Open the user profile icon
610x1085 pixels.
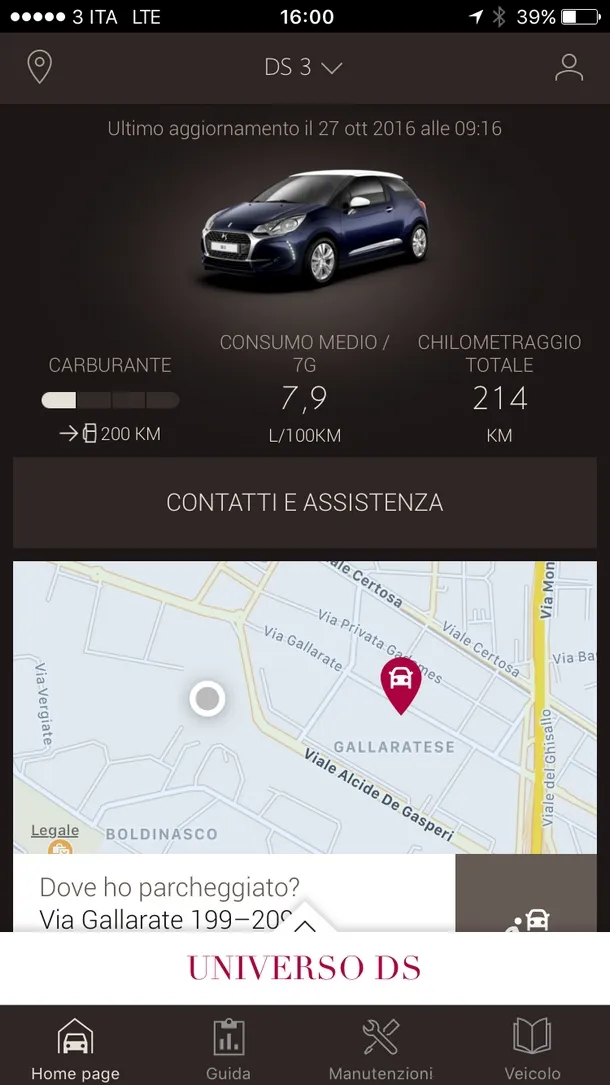[x=569, y=67]
